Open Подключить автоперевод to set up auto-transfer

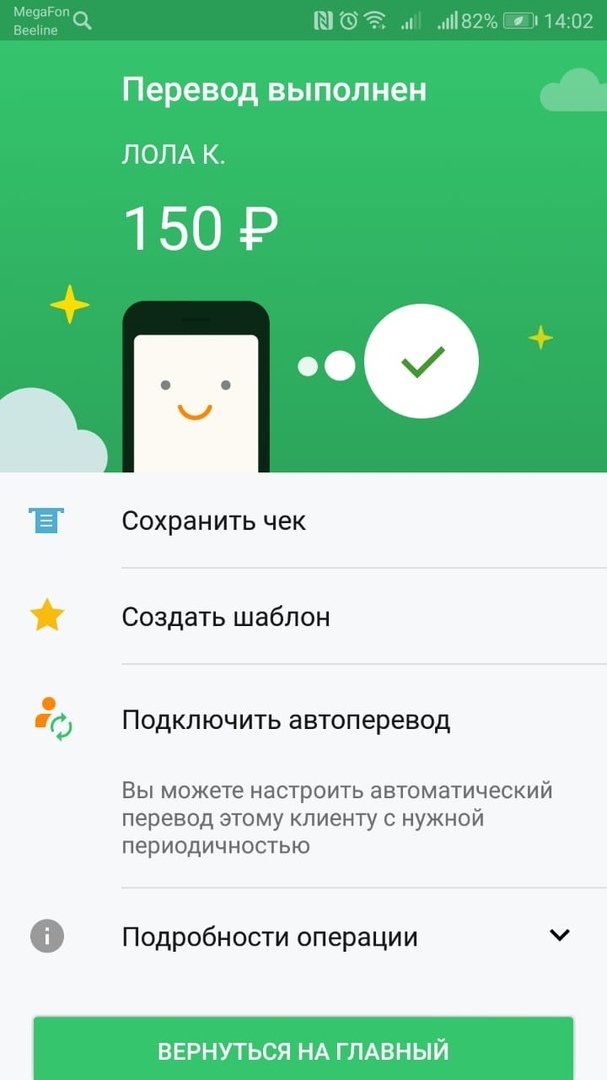(286, 720)
